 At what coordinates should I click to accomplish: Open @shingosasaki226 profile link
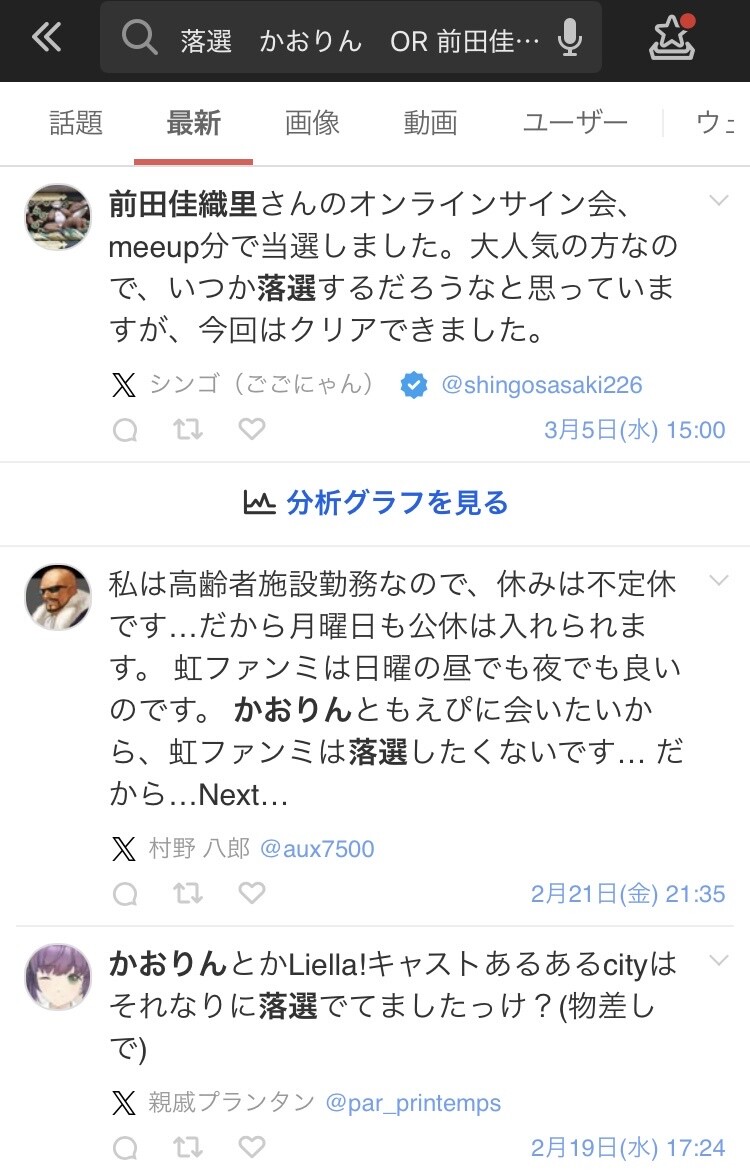pos(542,385)
